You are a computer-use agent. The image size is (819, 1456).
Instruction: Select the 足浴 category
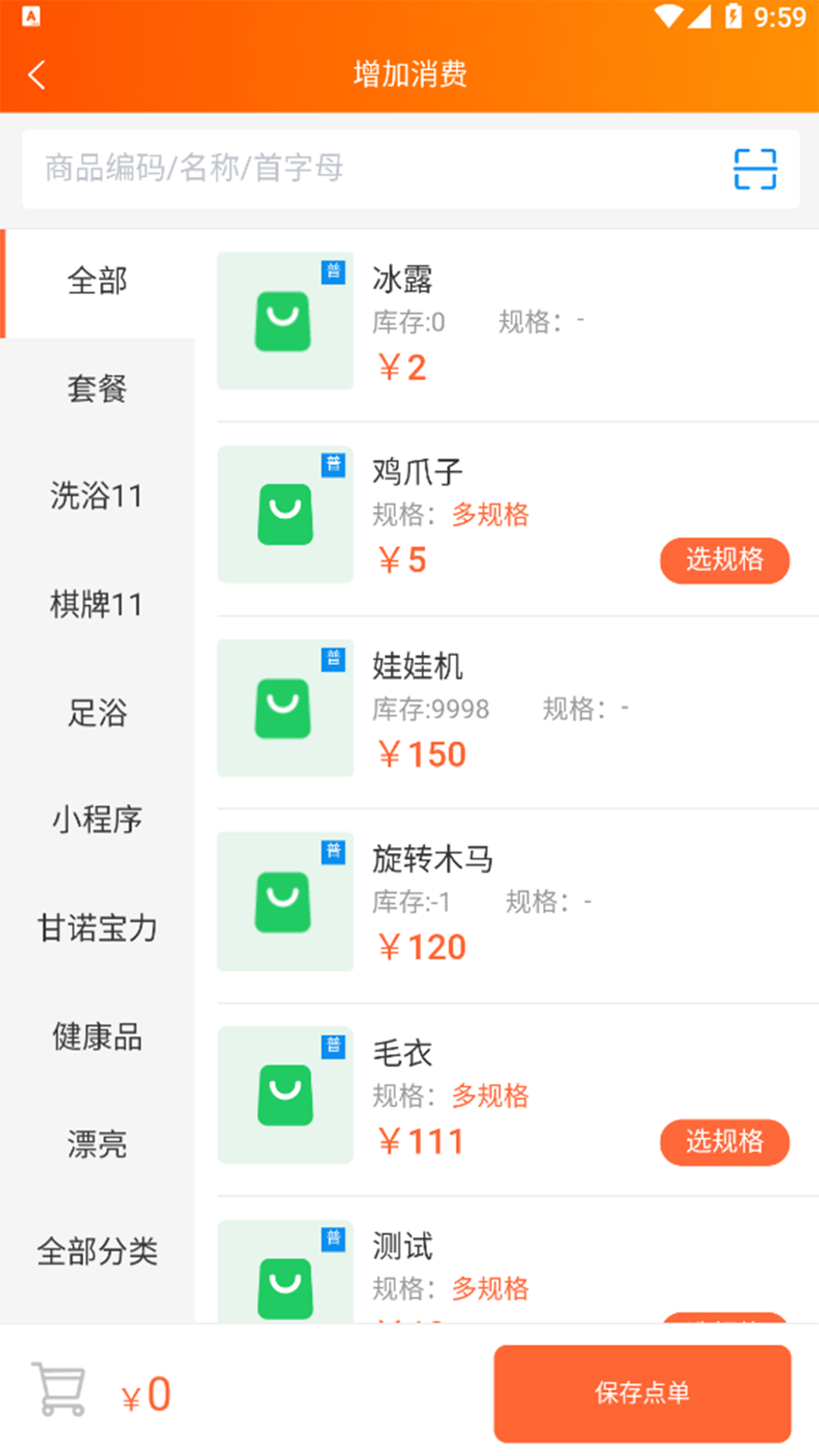(98, 712)
